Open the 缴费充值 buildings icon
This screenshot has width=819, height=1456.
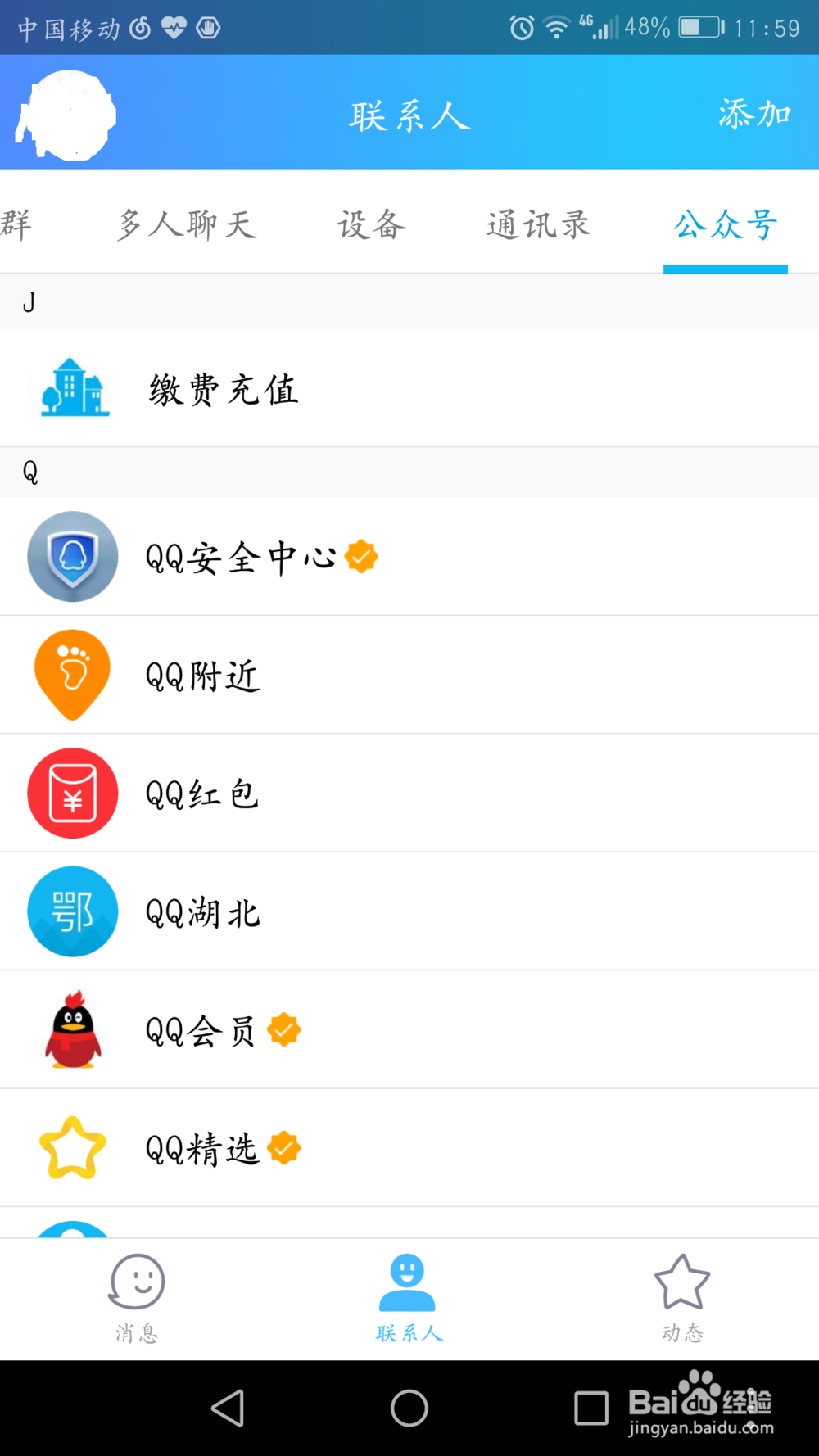[x=72, y=388]
